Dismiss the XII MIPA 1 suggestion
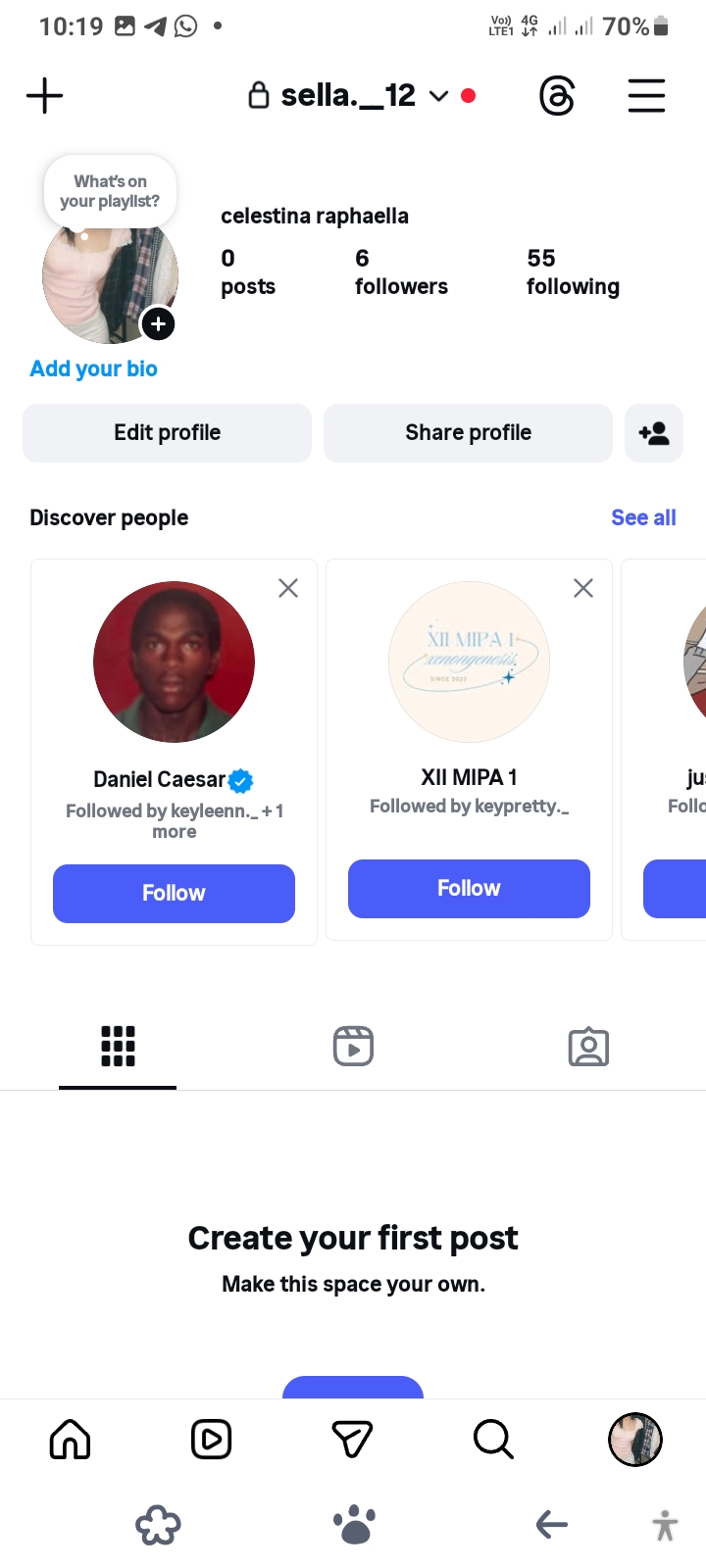The height and width of the screenshot is (1568, 706). 583,588
